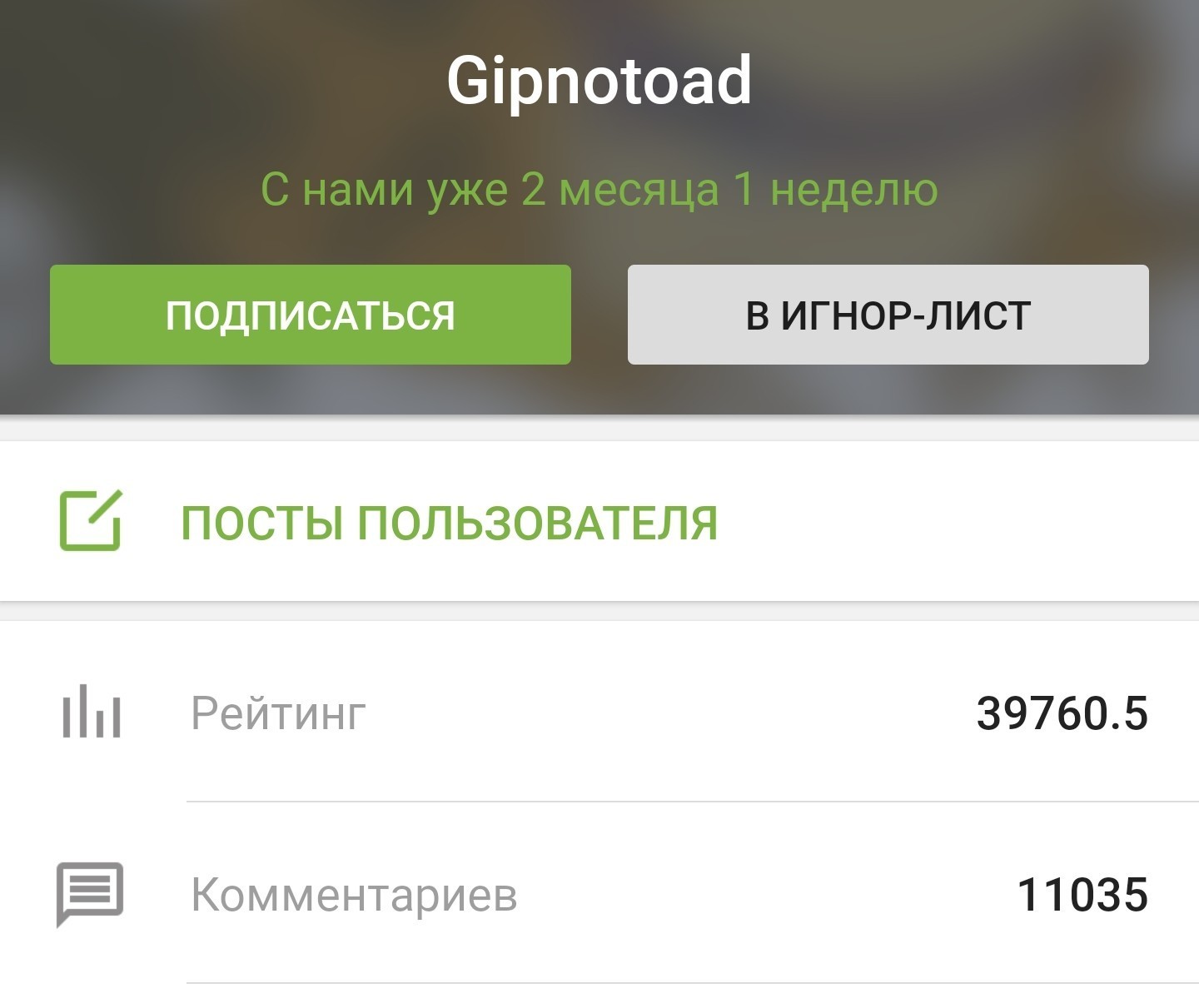The width and height of the screenshot is (1199, 1008).
Task: Open ПОСТЫ ПОЛЬЗОВАТЕЛЯ user posts
Action: (x=448, y=523)
